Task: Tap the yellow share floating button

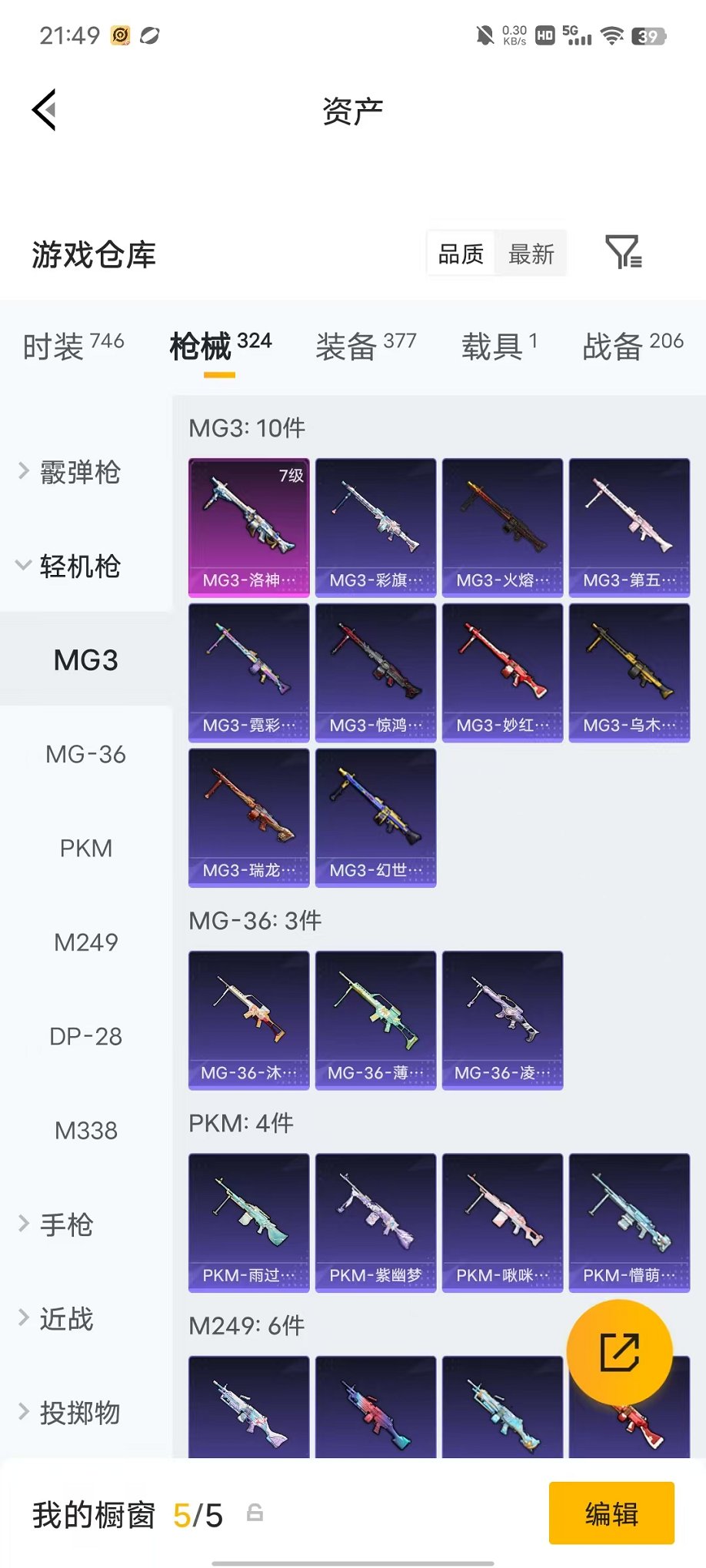Action: (x=620, y=1352)
